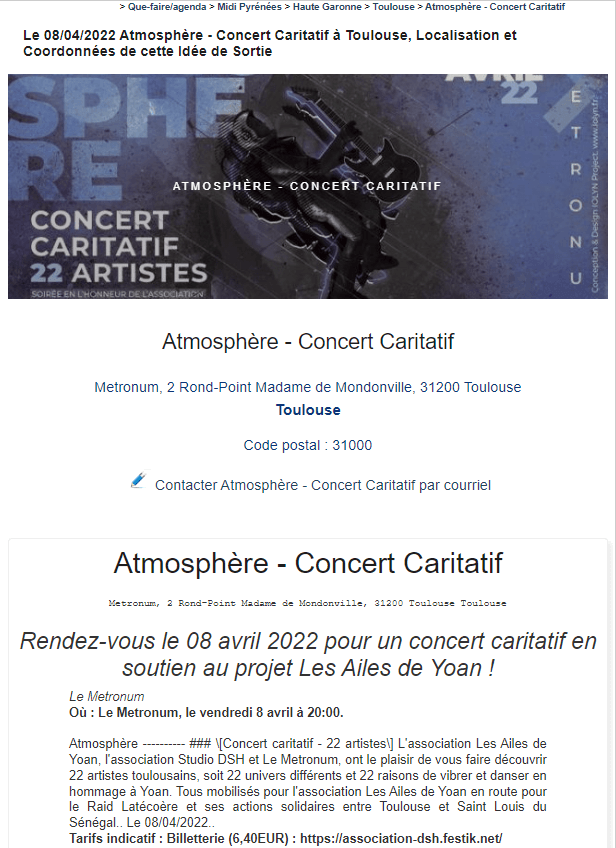Select the Toulouse breadcrumb link
This screenshot has width=616, height=848.
coord(396,7)
